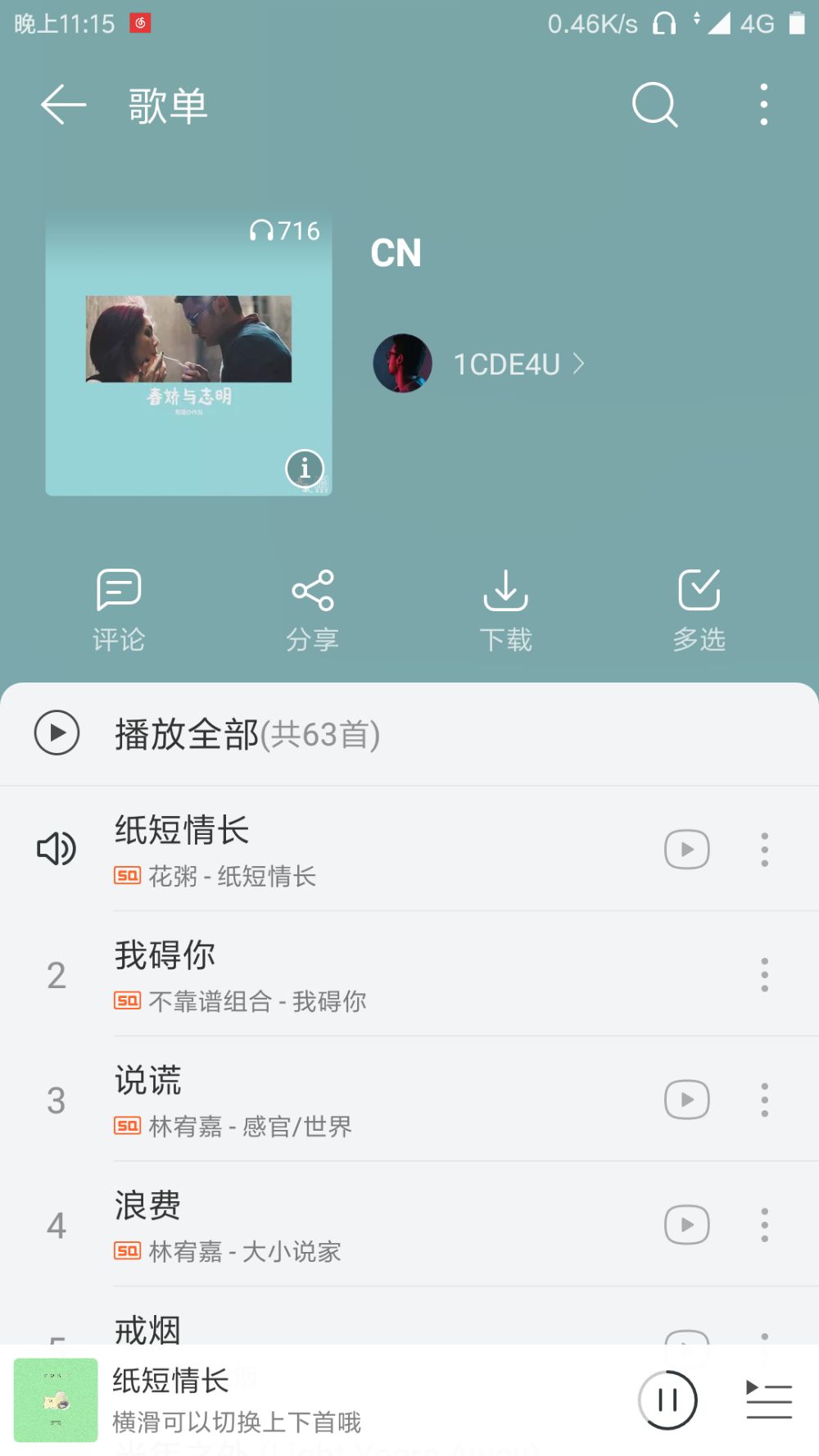The height and width of the screenshot is (1456, 819).
Task: Watch the MV for 浪费
Action: tap(686, 1225)
